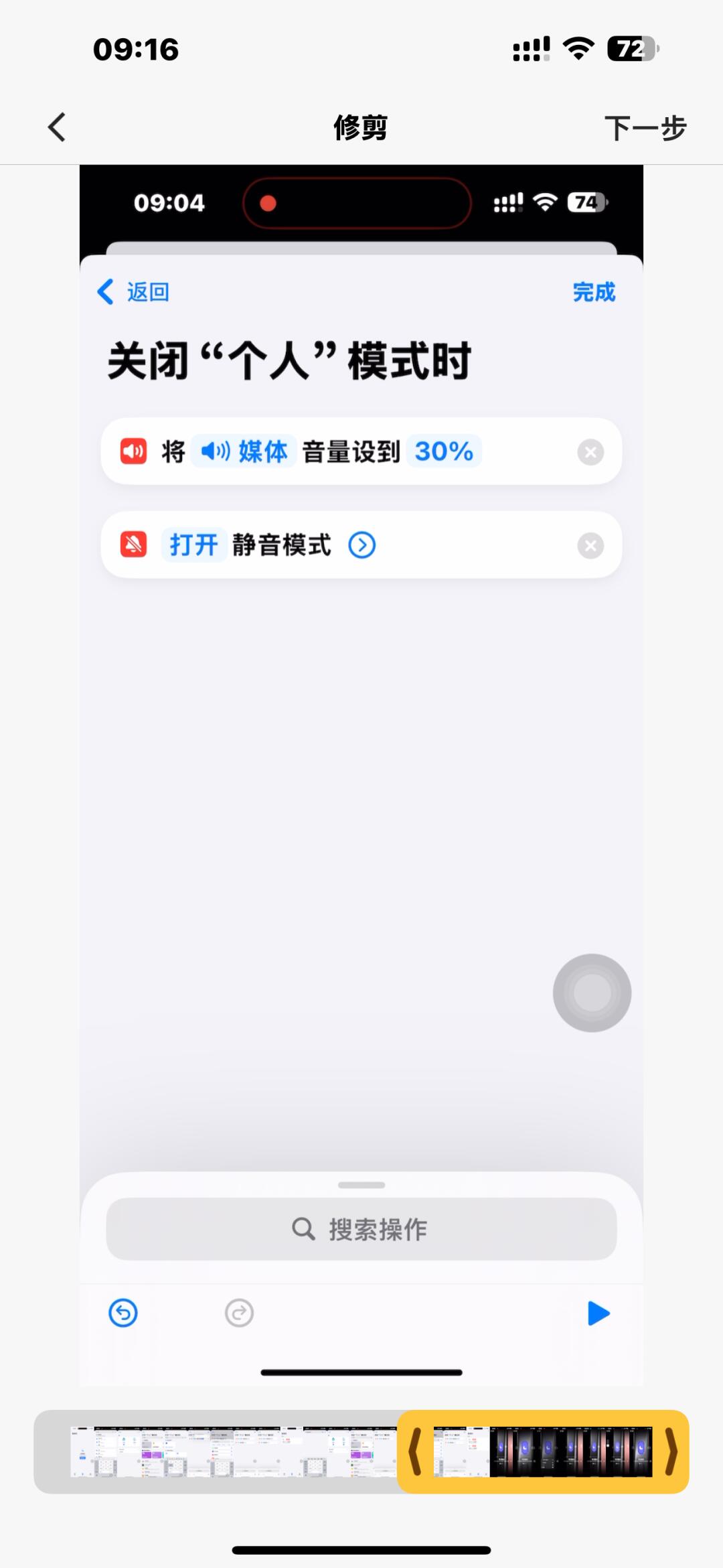Delete the 静音模式 action
Screen dimensions: 723x1568
(590, 545)
